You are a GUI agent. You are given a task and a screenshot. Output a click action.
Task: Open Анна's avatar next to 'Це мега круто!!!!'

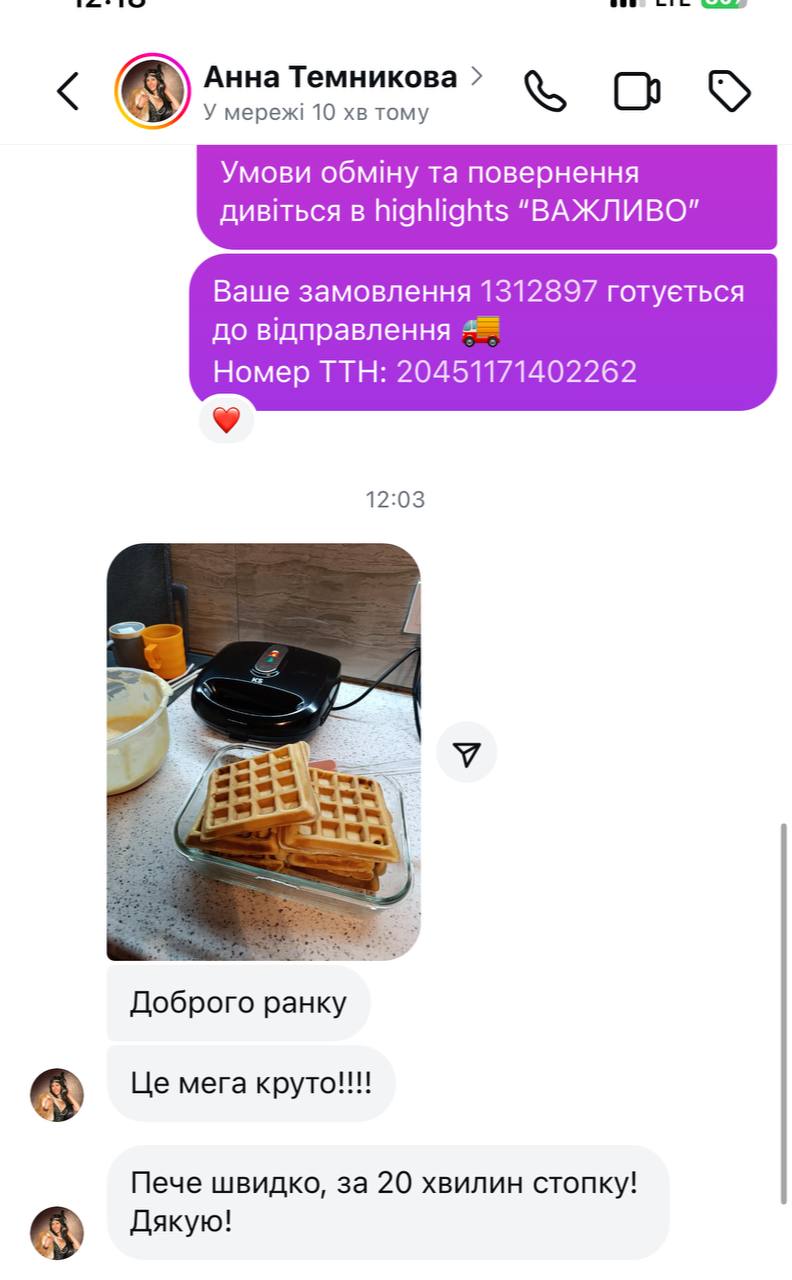(x=57, y=1094)
